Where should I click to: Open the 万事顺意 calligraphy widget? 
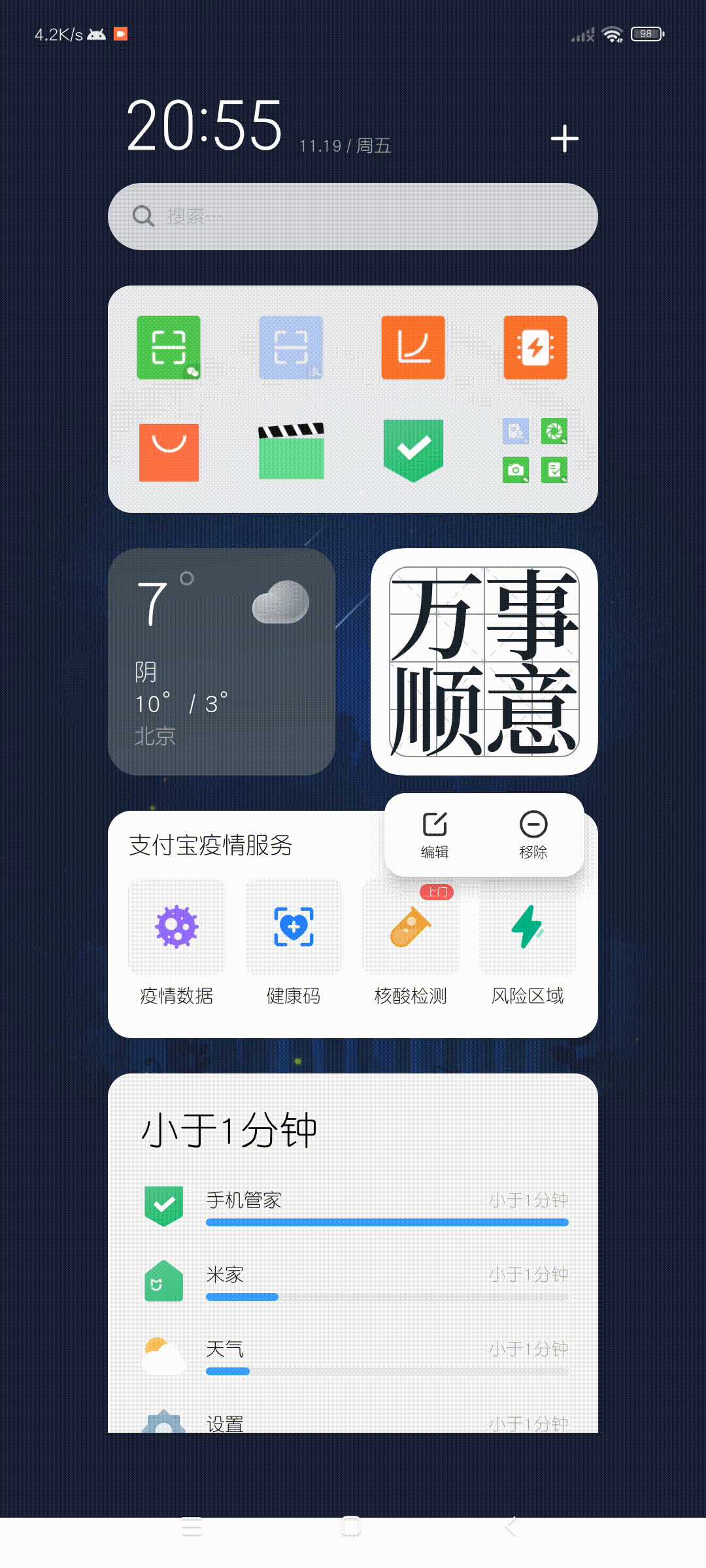coord(484,661)
